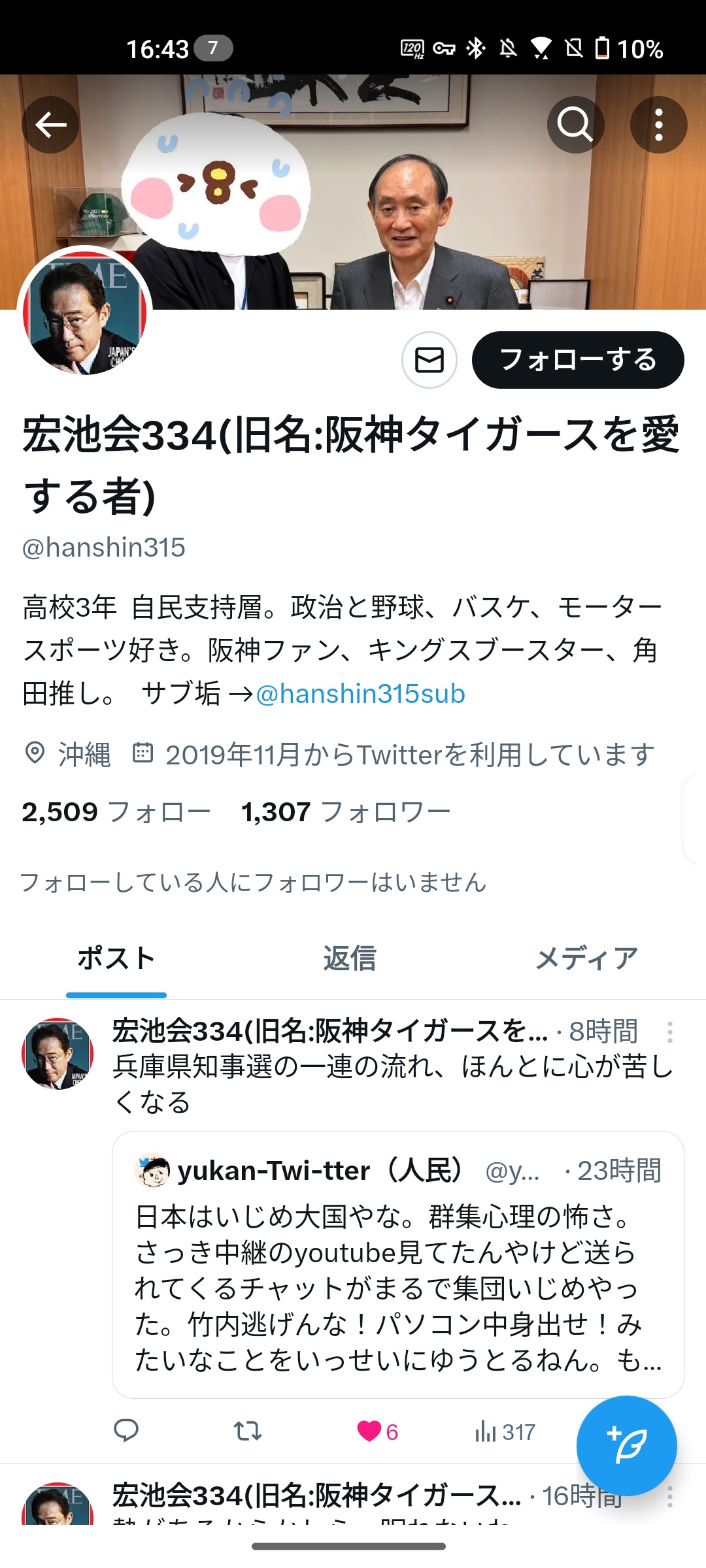
Task: View the 2,509 フォロー list
Action: (116, 812)
